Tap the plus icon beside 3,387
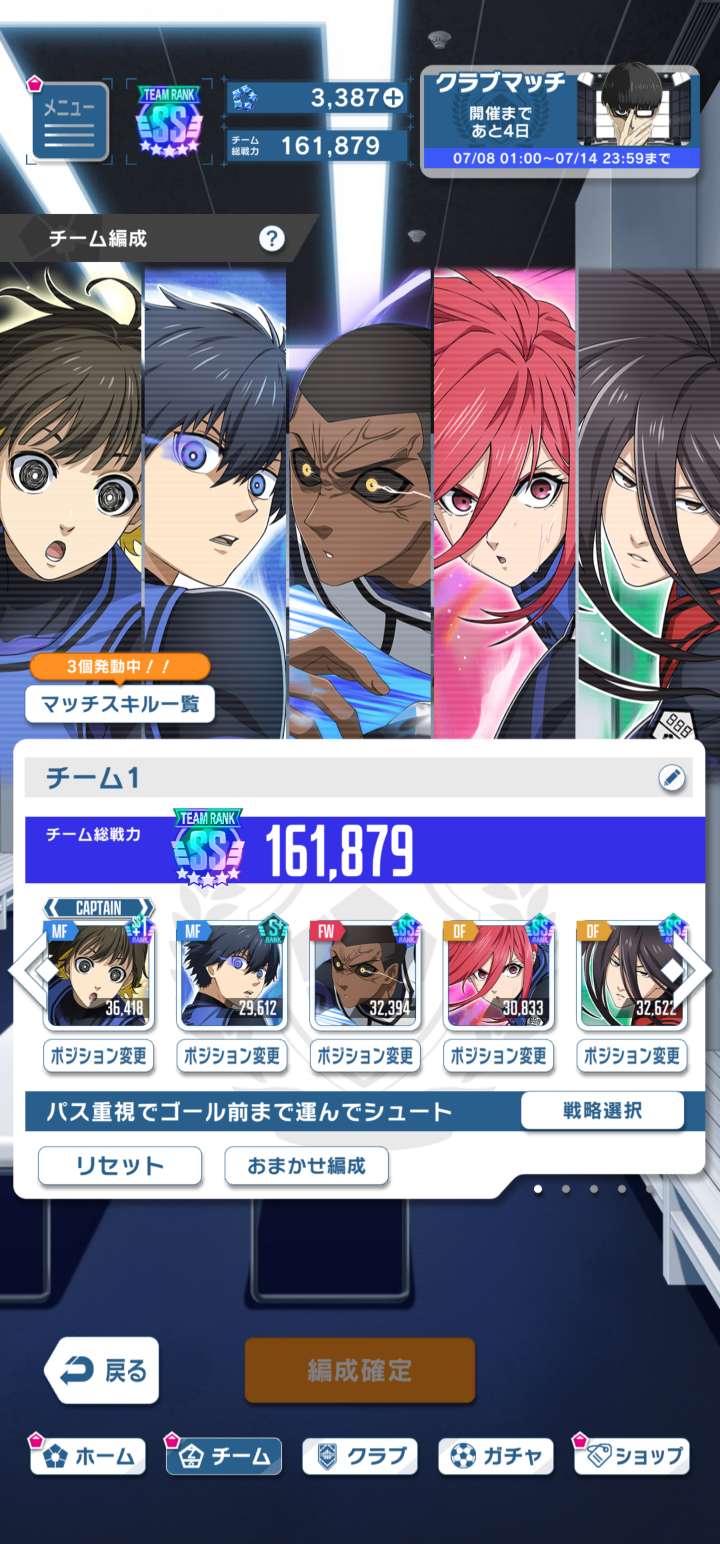The height and width of the screenshot is (1544, 720). click(x=393, y=98)
